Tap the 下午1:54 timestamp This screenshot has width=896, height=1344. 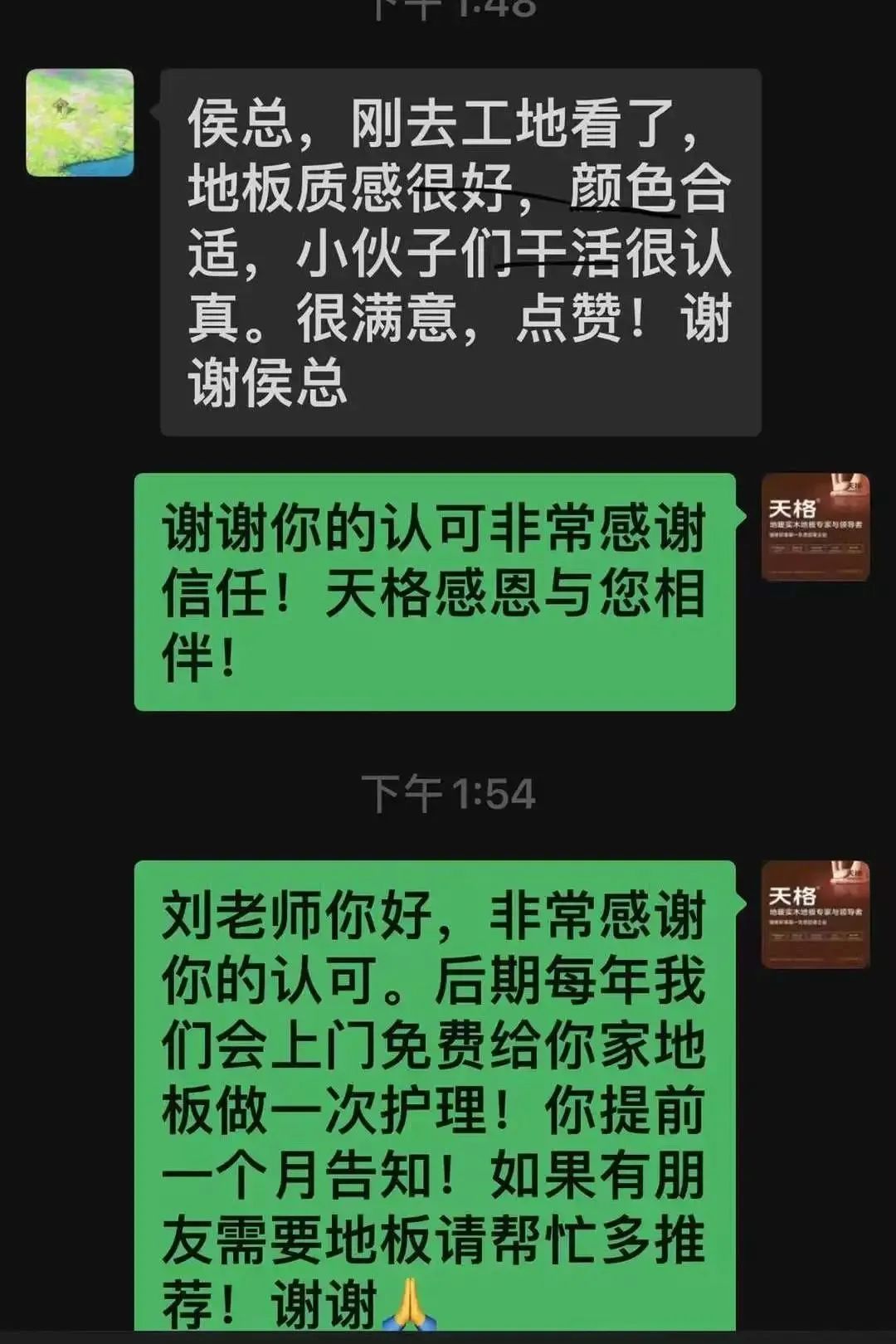pos(448,792)
